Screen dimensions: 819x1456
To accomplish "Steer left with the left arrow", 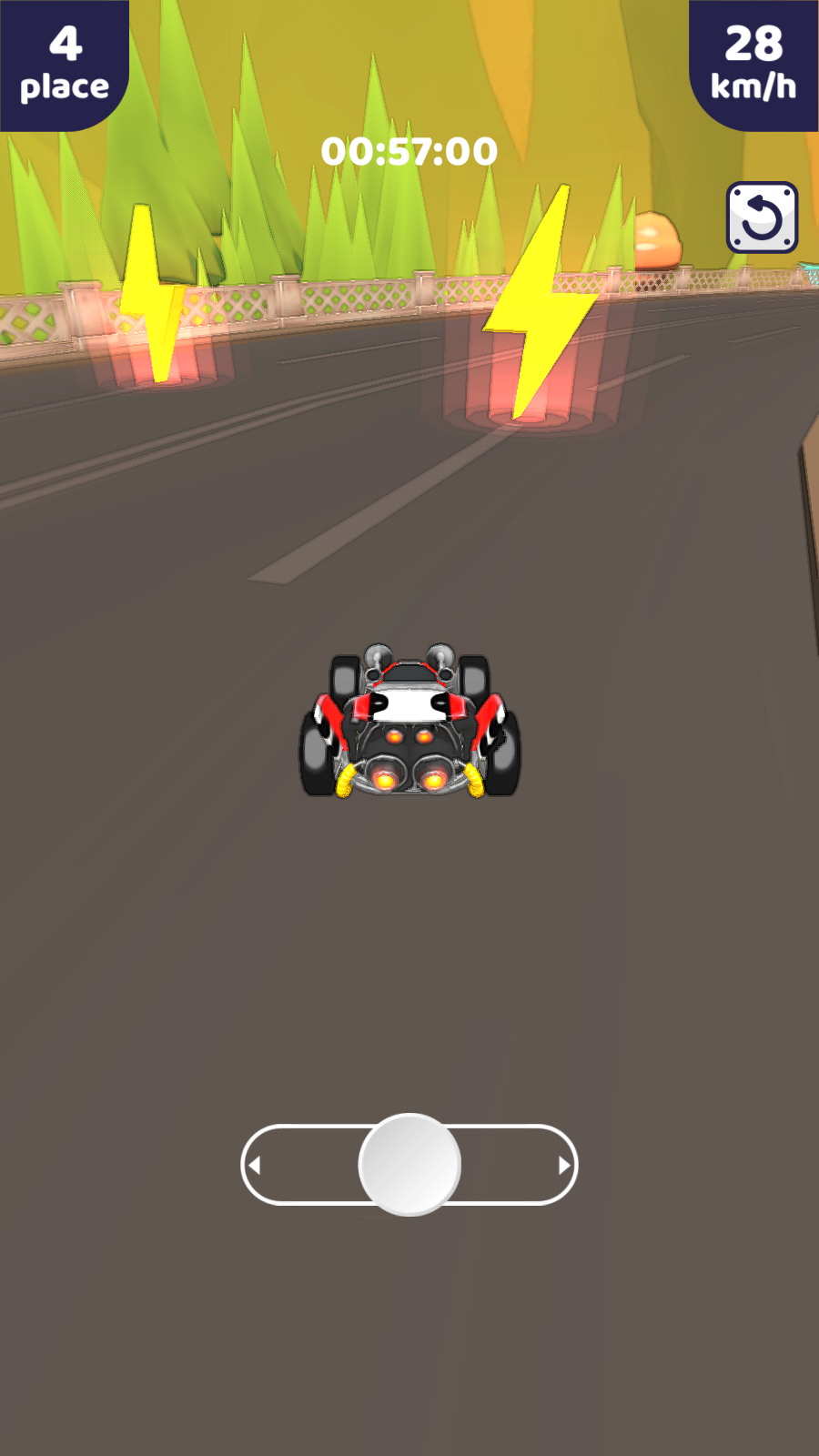I will point(256,1165).
